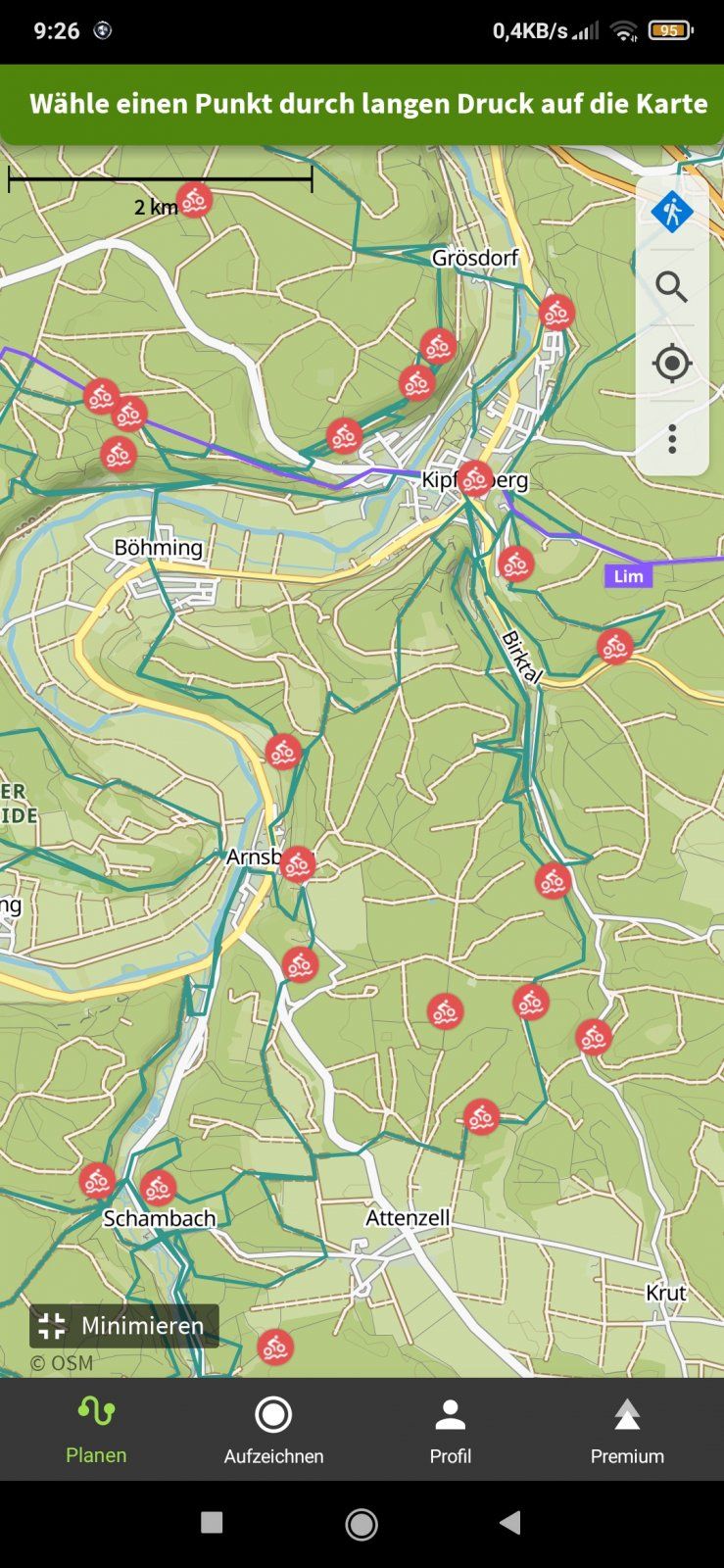Screen dimensions: 724x1568
Task: Minimize the map with Minimieren
Action: tap(124, 1326)
